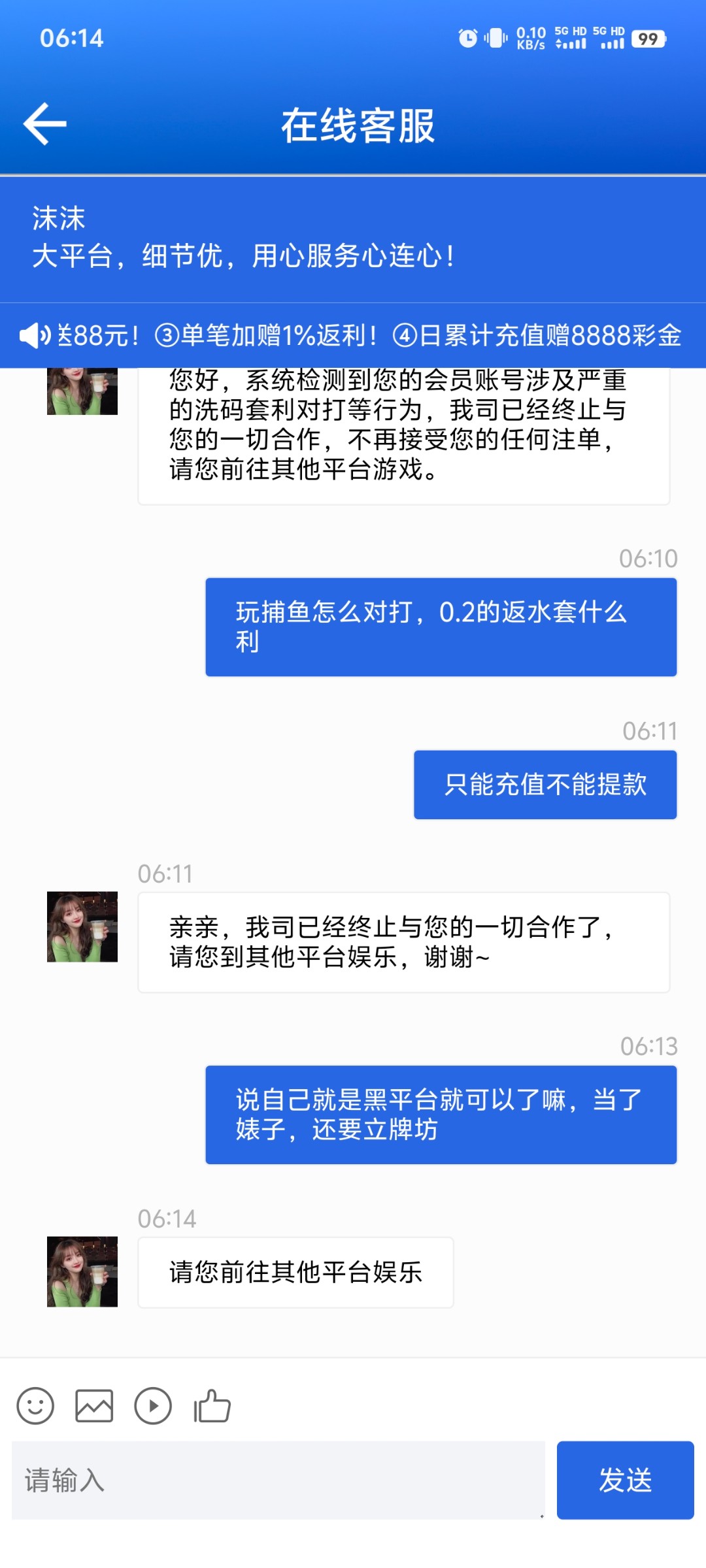Open the video sending option

pyautogui.click(x=154, y=1408)
